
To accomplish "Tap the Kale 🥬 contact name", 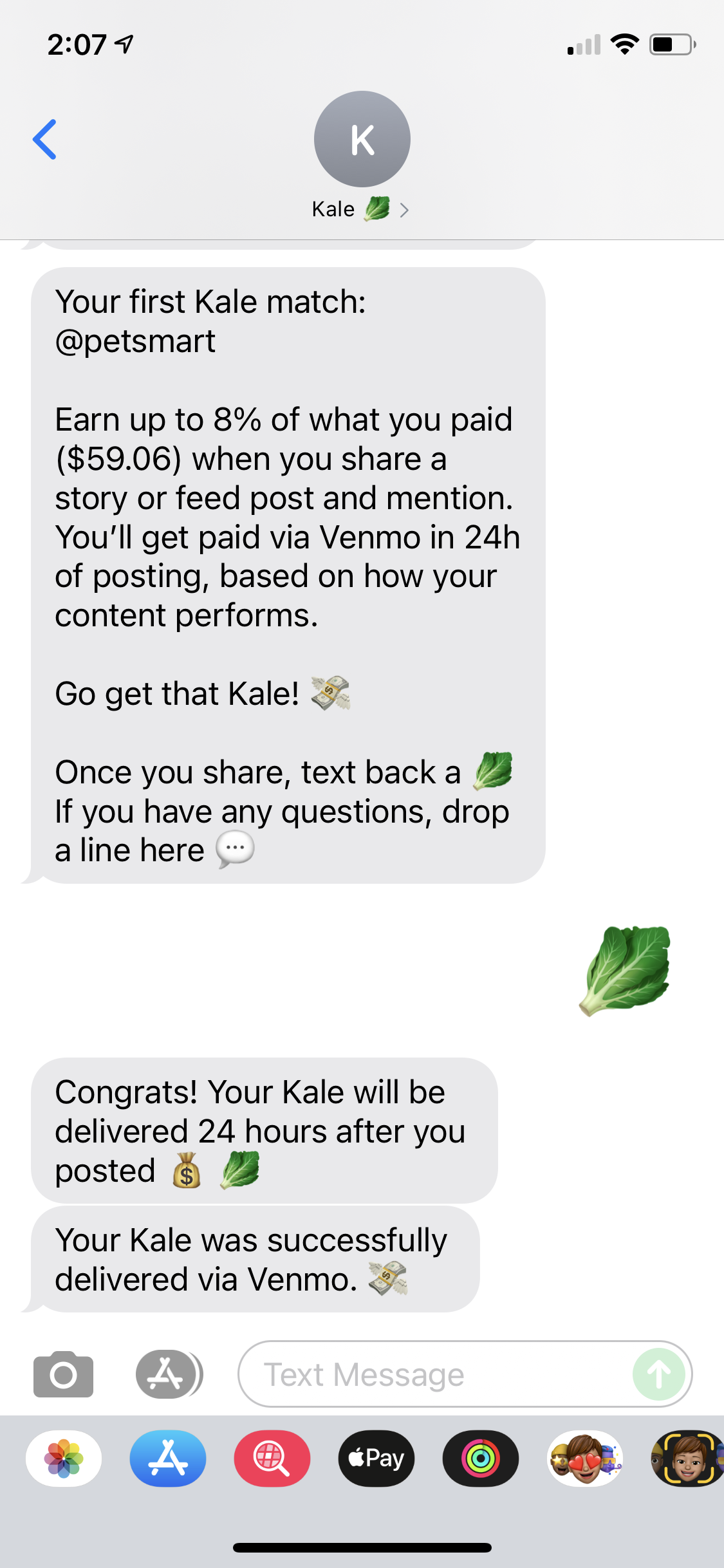I will 349,209.
